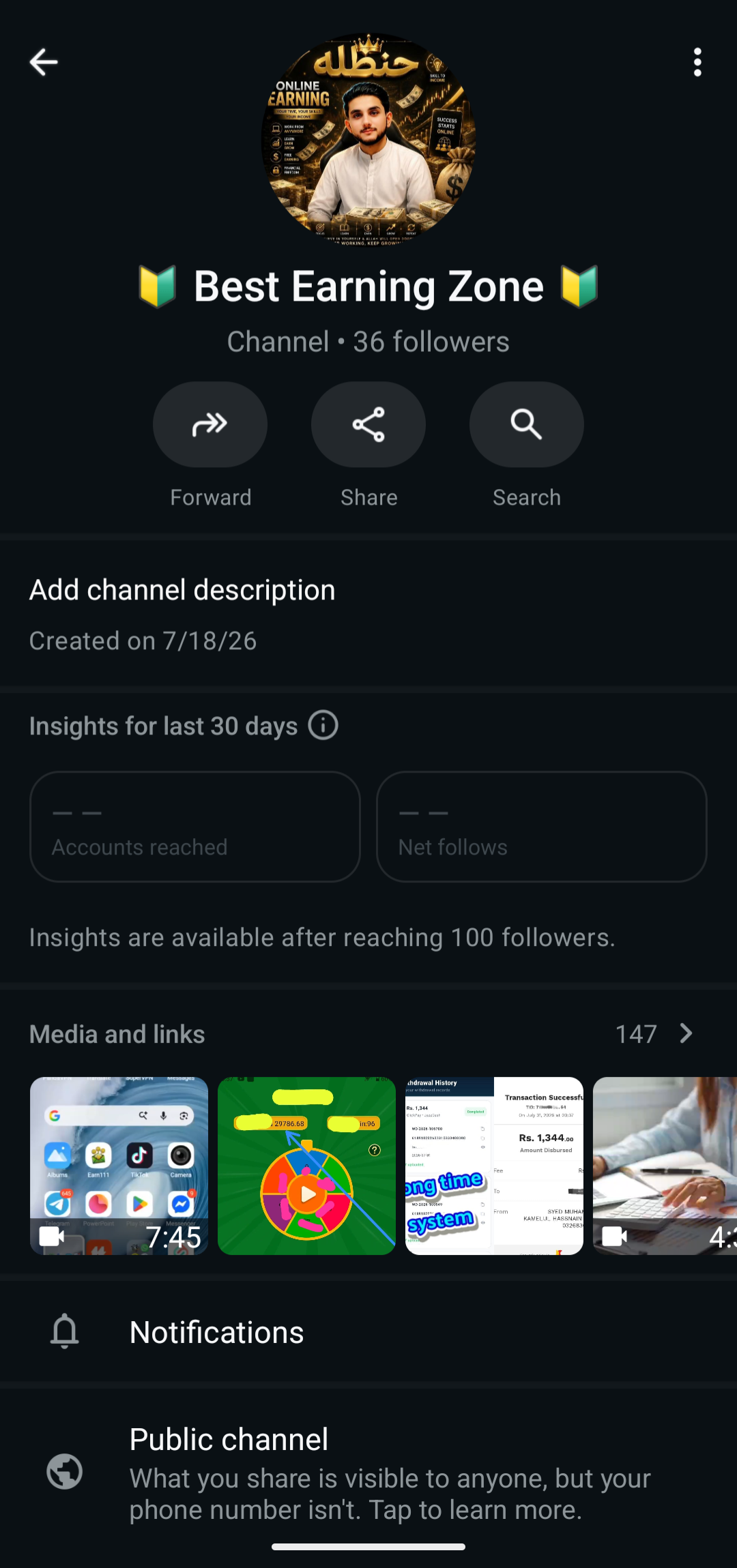Open the Transaction Successful media thumbnail
737x1568 pixels.
click(494, 1166)
